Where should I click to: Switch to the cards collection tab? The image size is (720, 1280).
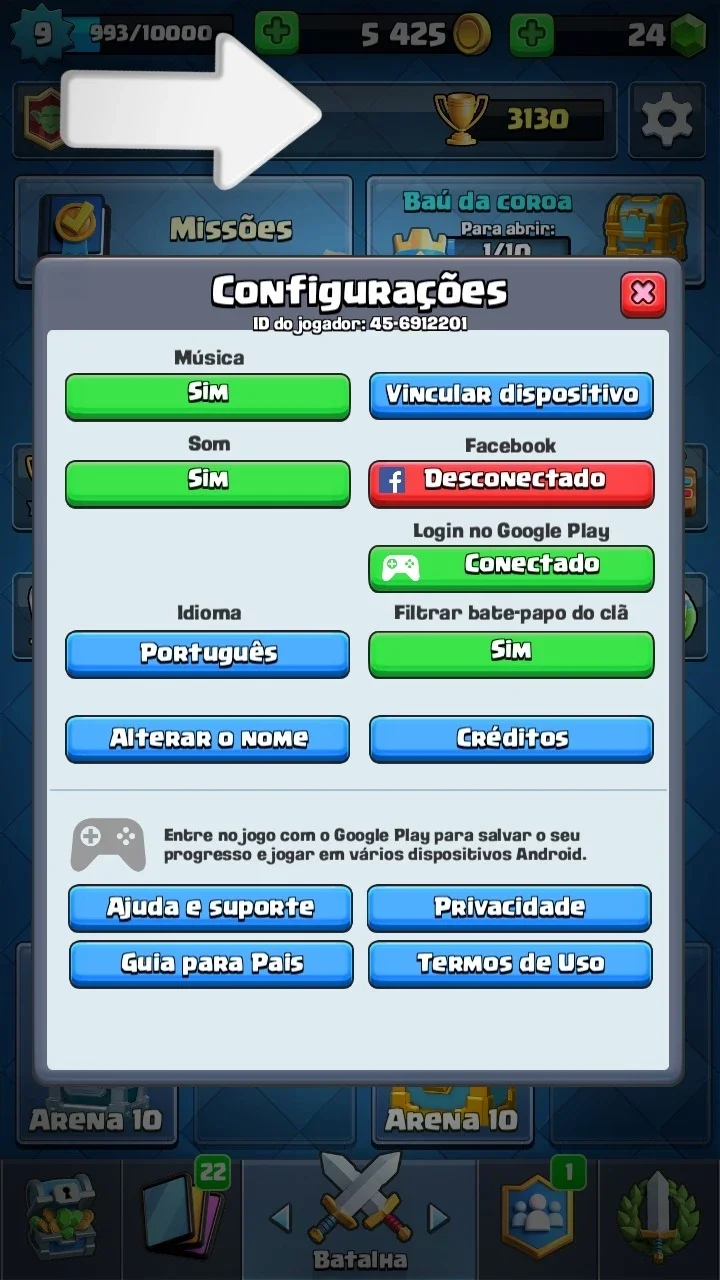click(182, 1215)
